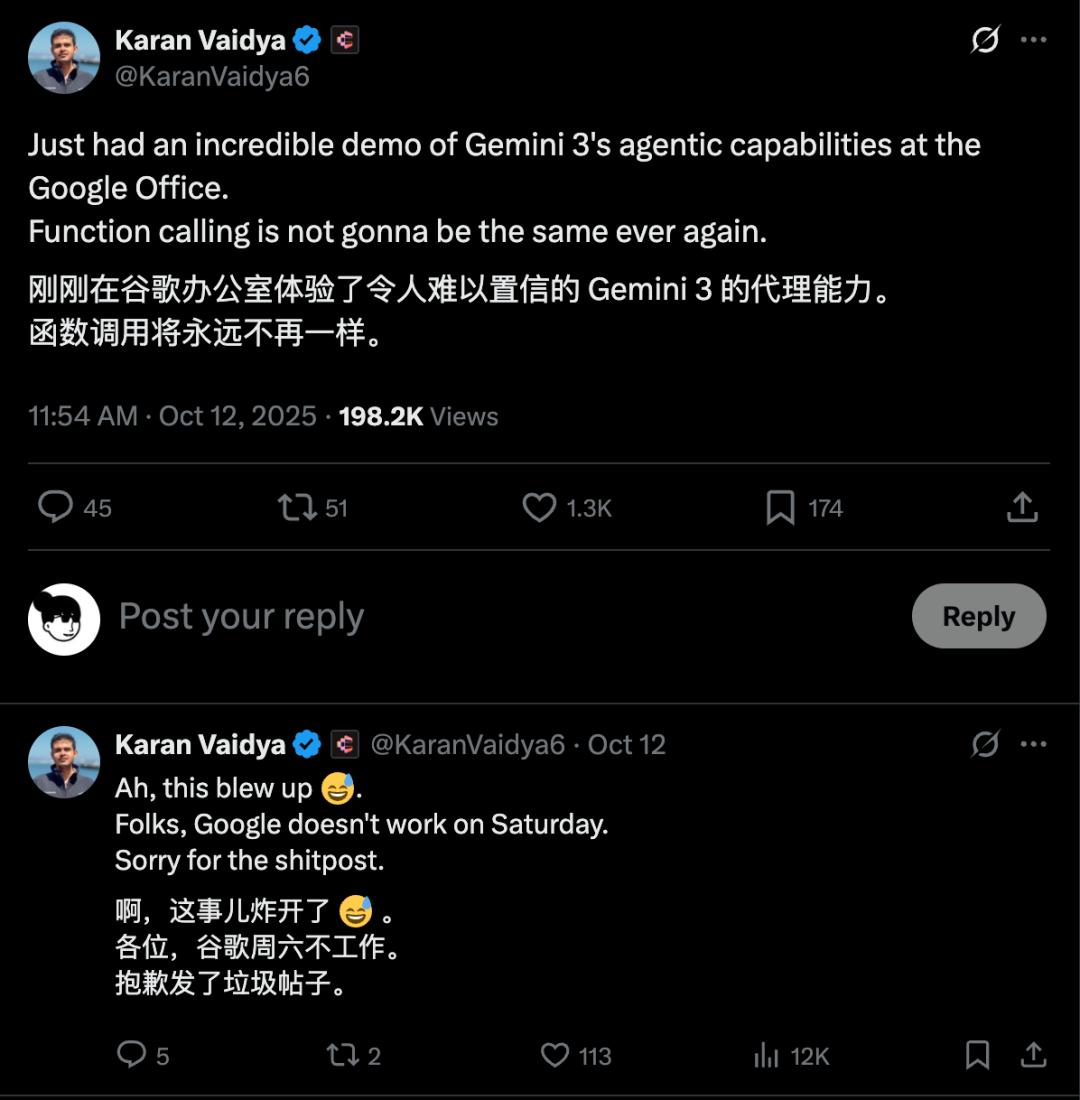The height and width of the screenshot is (1100, 1080).
Task: Repost the main tweet with 51 reposts
Action: click(296, 508)
